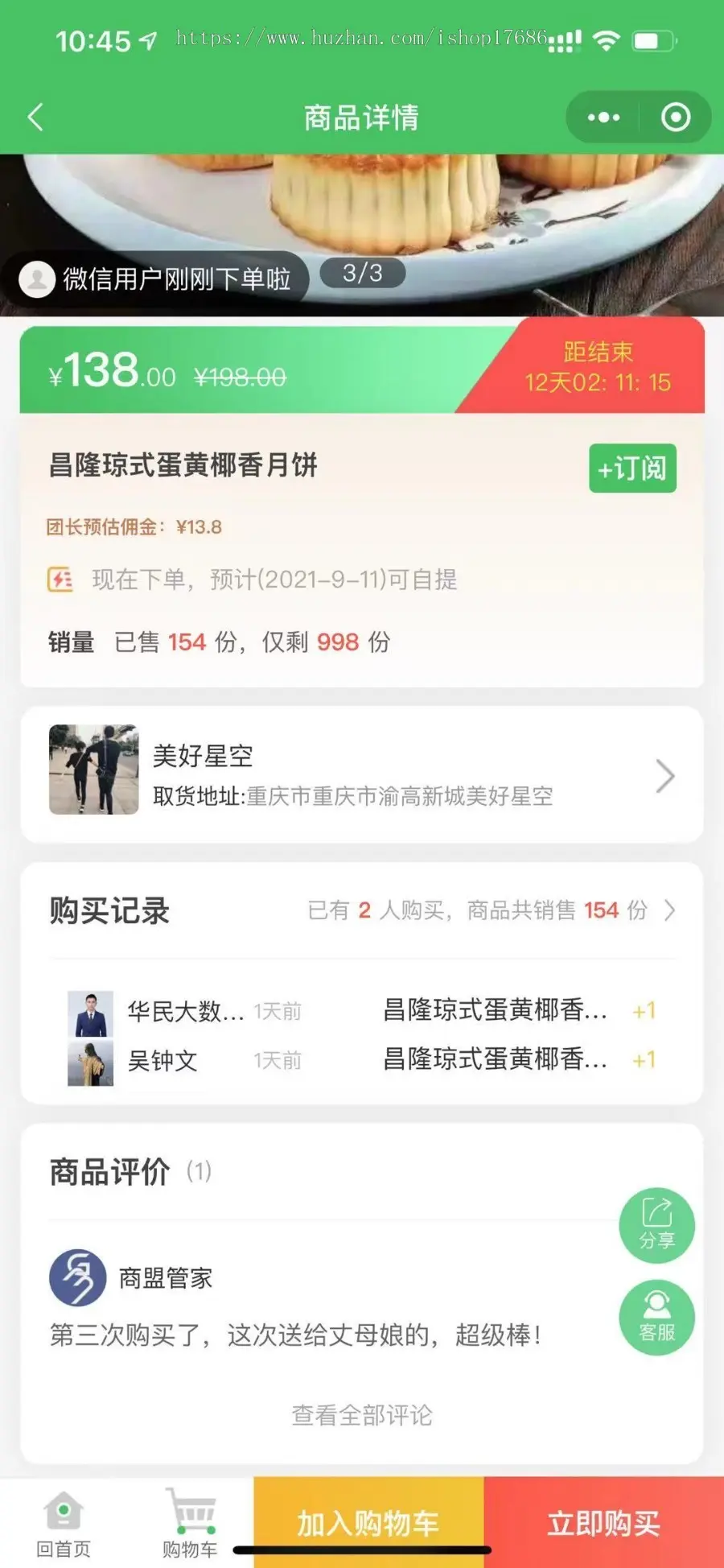The height and width of the screenshot is (1568, 724).
Task: View all reviews via 查看全部评论
Action: point(362,1415)
